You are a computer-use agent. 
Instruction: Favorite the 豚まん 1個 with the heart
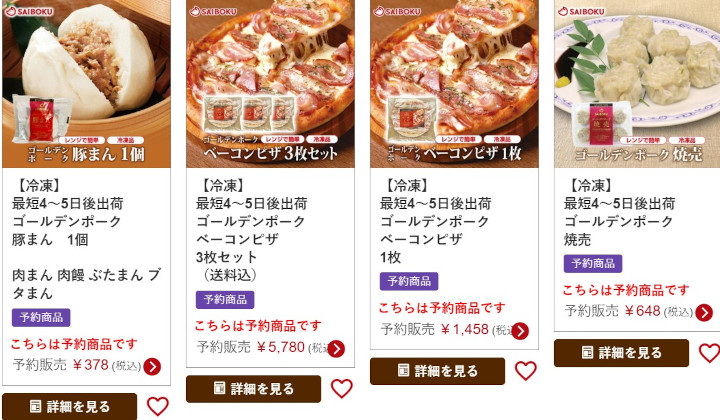158,407
